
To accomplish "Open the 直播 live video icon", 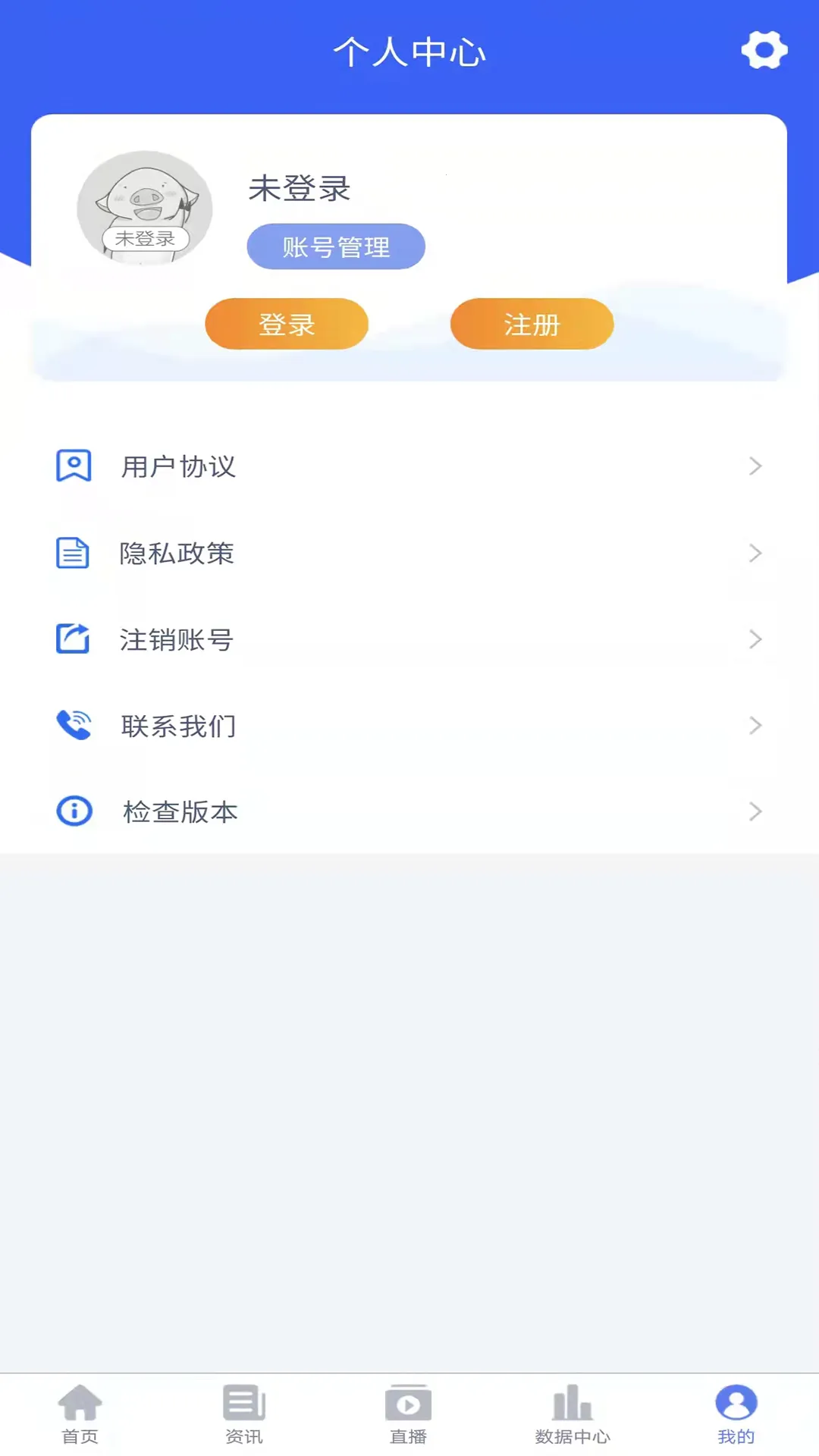I will [x=409, y=1404].
